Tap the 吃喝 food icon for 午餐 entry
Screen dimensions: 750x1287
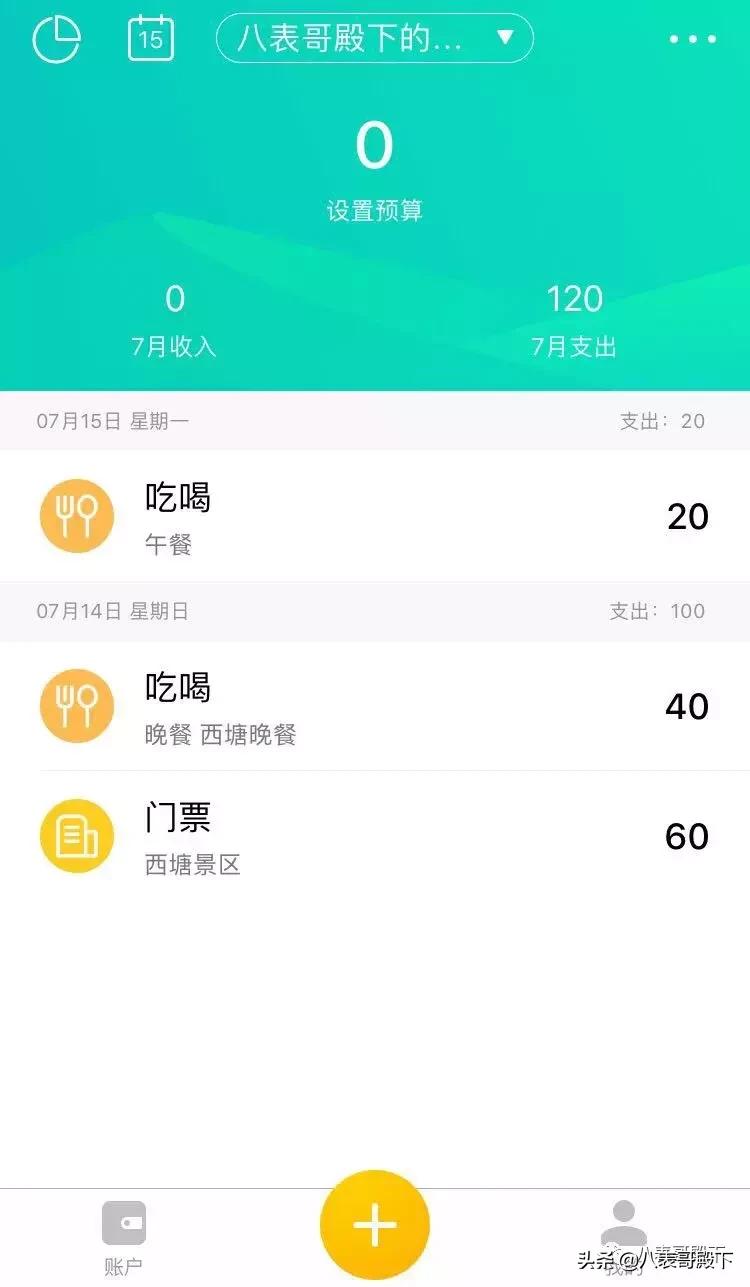coord(77,516)
